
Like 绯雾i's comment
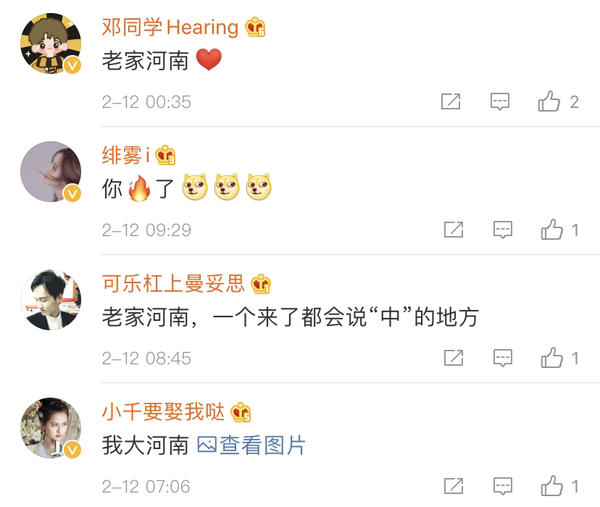click(551, 230)
